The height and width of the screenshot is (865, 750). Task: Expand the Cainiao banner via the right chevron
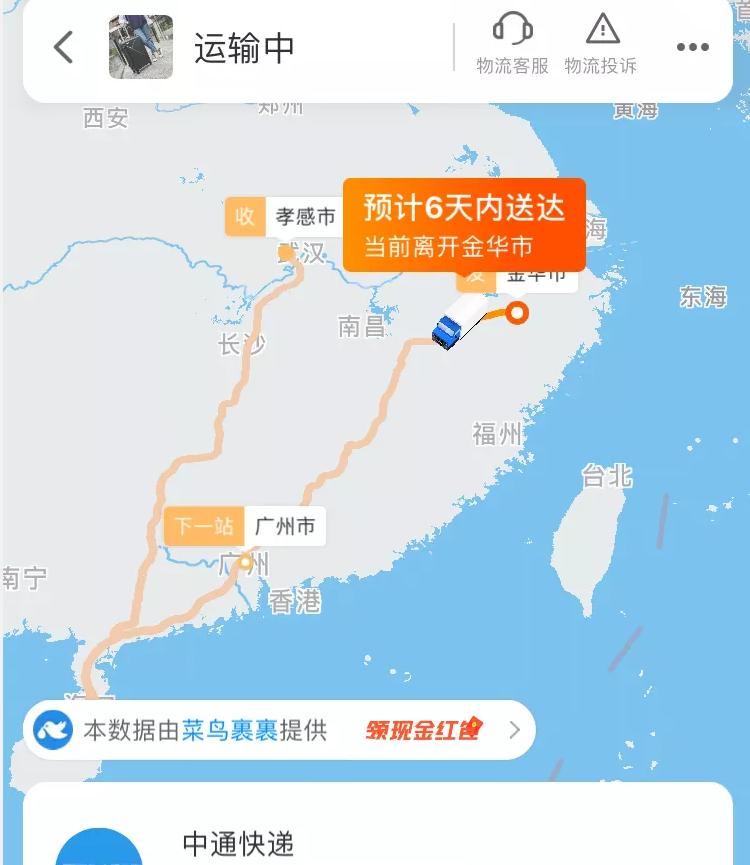click(515, 728)
